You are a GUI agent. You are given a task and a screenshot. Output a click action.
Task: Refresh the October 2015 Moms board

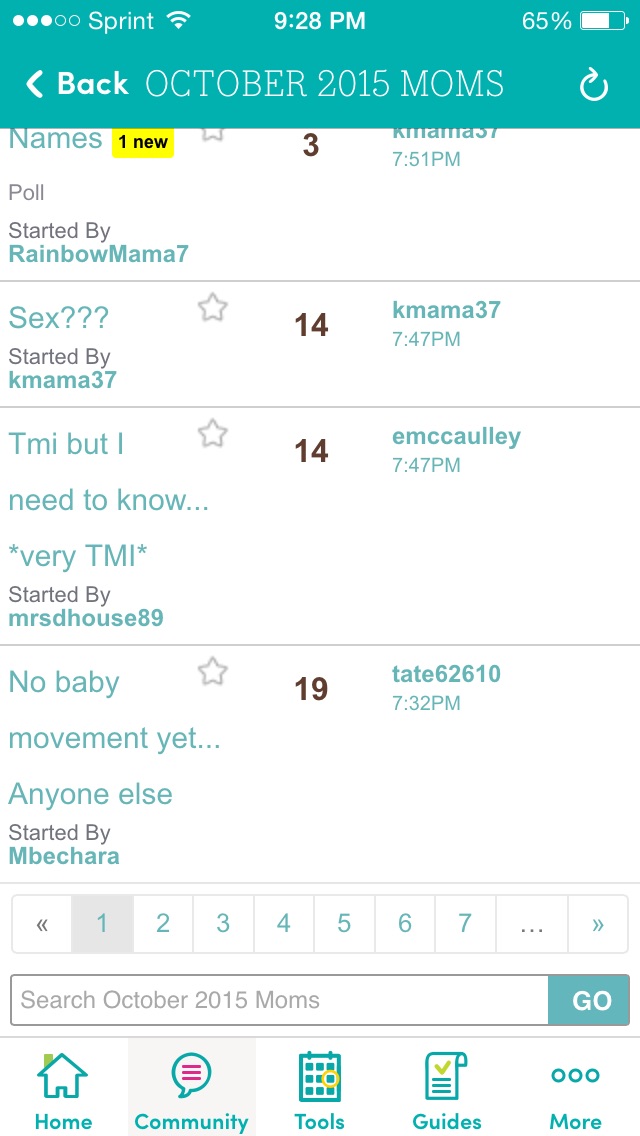[x=594, y=86]
